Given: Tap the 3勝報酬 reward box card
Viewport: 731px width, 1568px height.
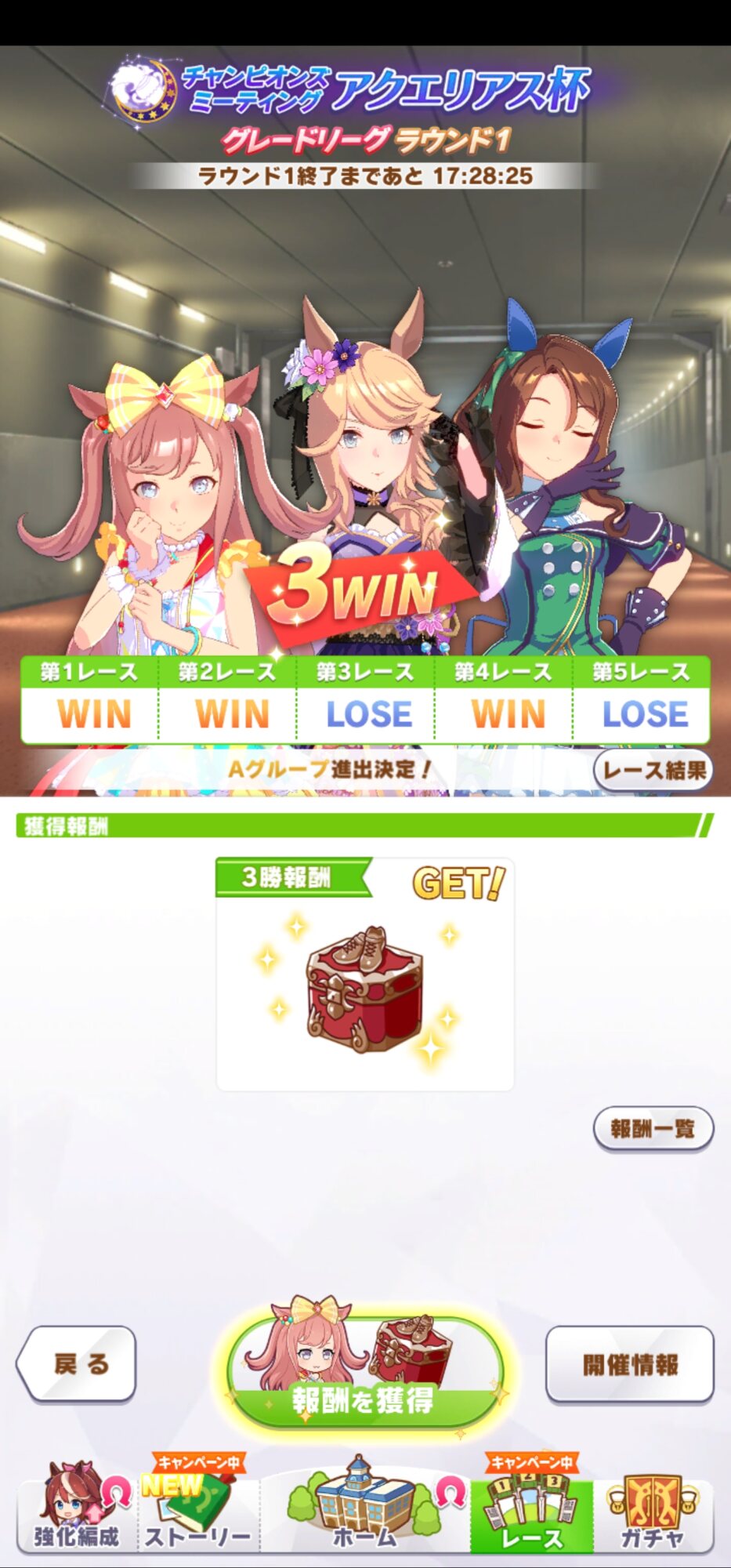Looking at the screenshot, I should coord(365,975).
